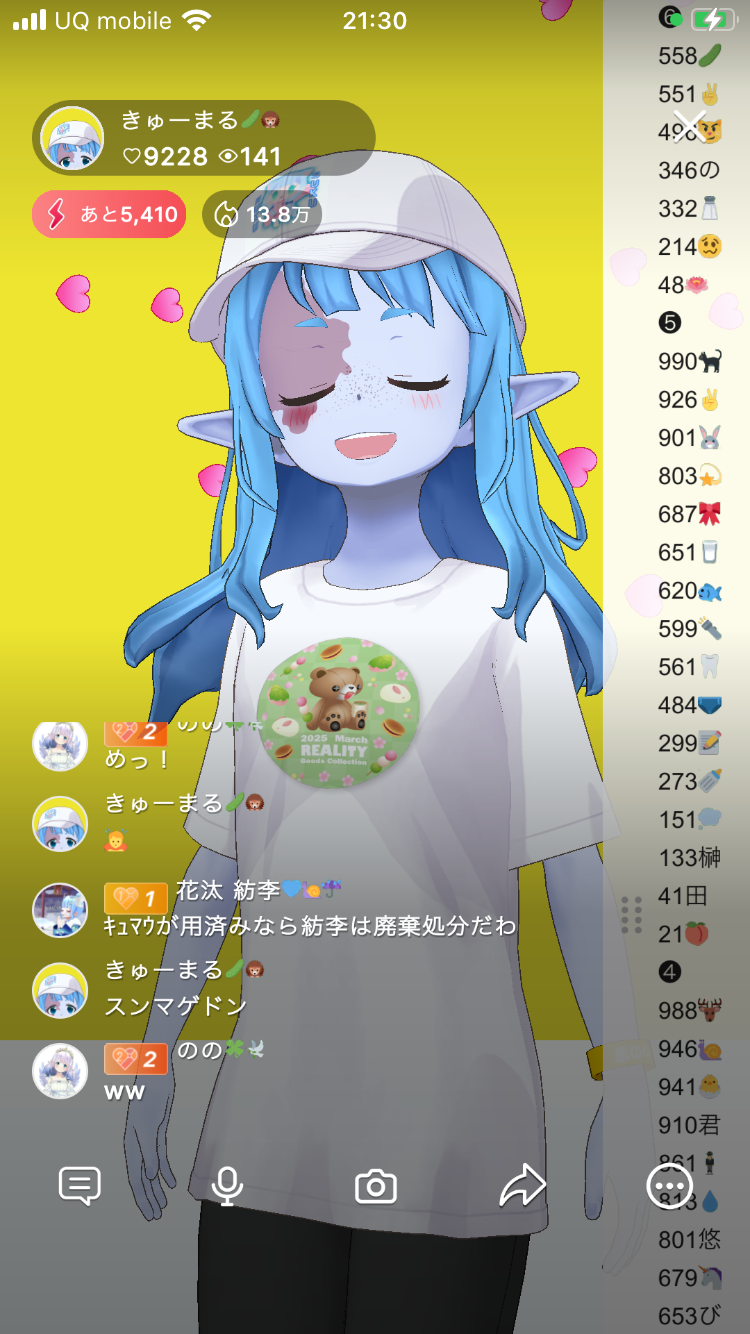This screenshot has height=1334, width=750.
Task: Open のの's avatar beside the ww comment
Action: pos(60,1070)
